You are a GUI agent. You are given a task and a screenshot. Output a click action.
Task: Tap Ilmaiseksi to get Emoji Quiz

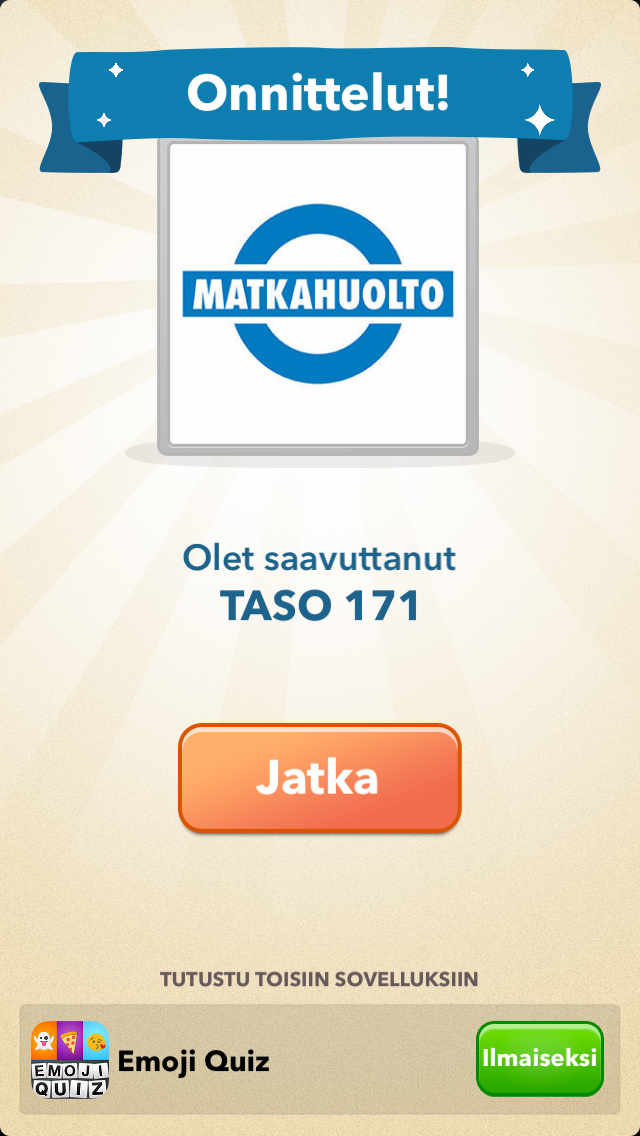click(x=539, y=1058)
